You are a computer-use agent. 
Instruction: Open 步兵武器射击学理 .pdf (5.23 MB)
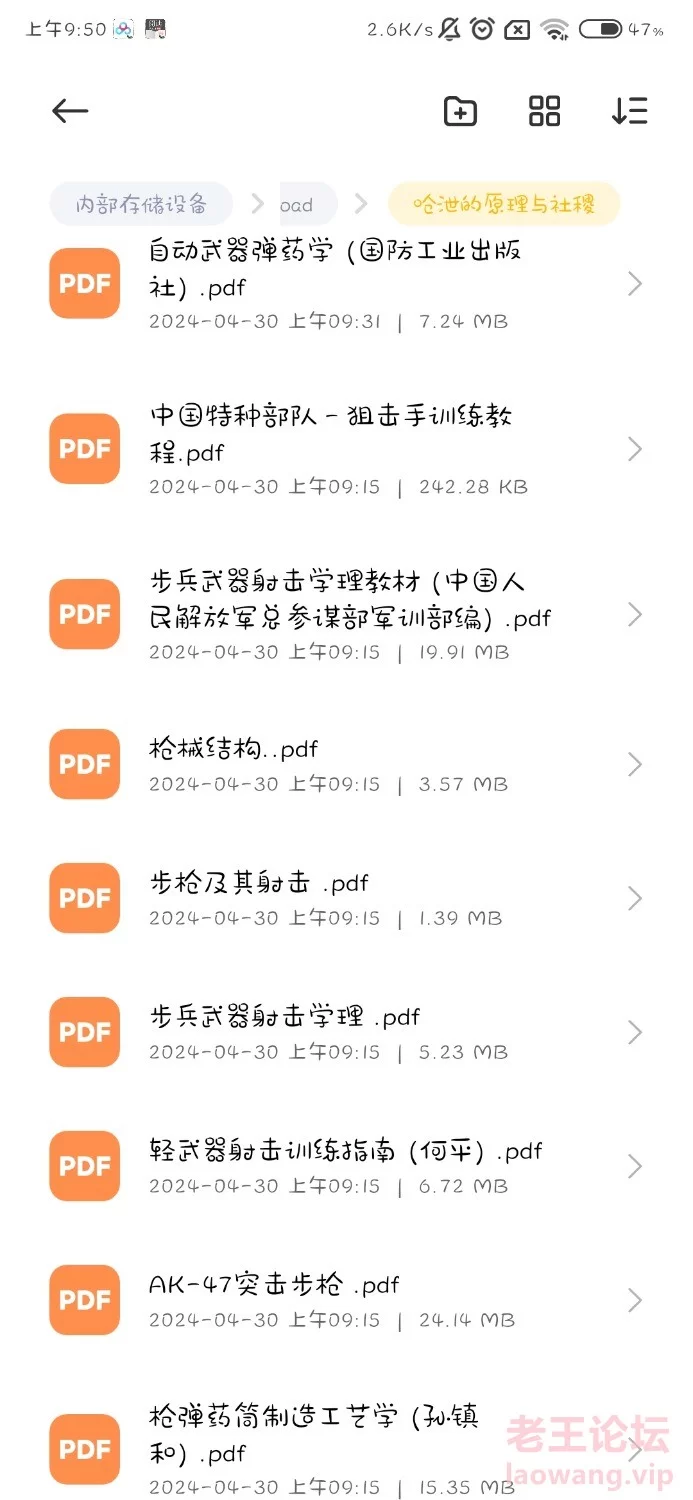point(346,1032)
